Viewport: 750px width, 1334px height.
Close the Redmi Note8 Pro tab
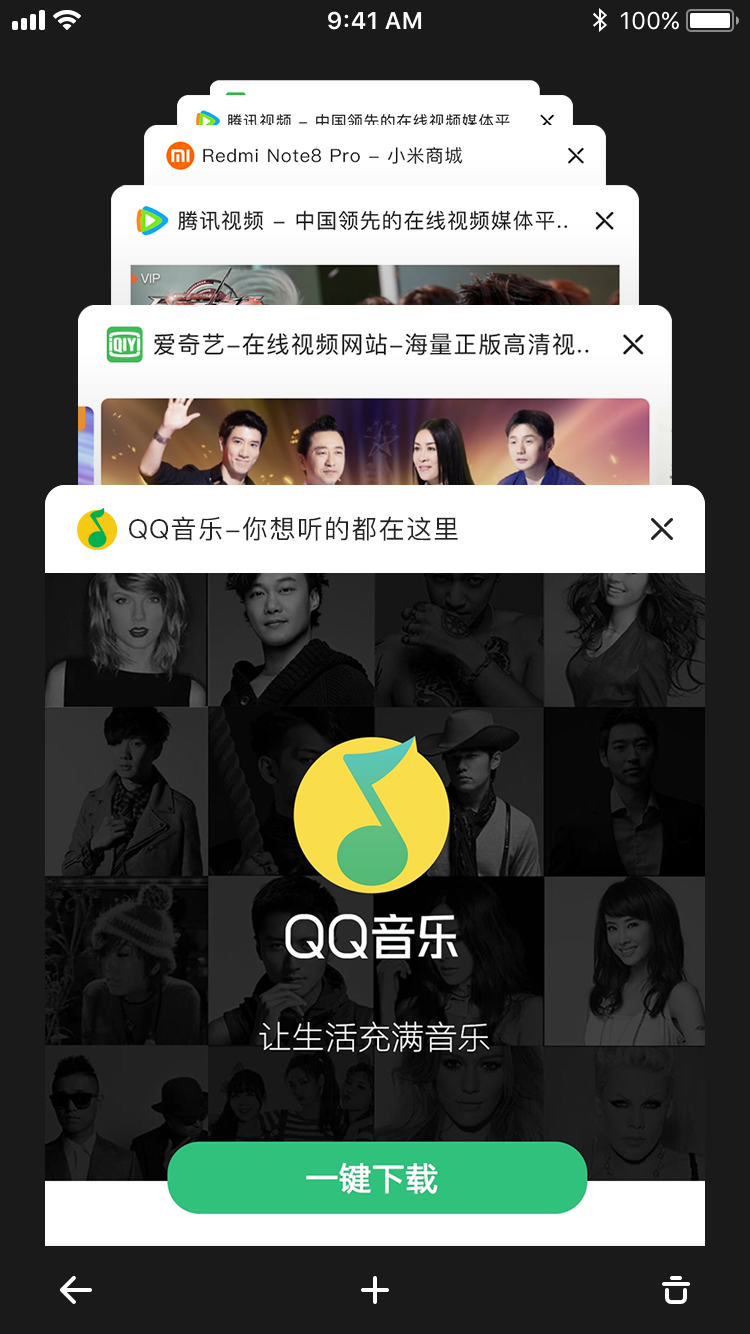[x=575, y=156]
